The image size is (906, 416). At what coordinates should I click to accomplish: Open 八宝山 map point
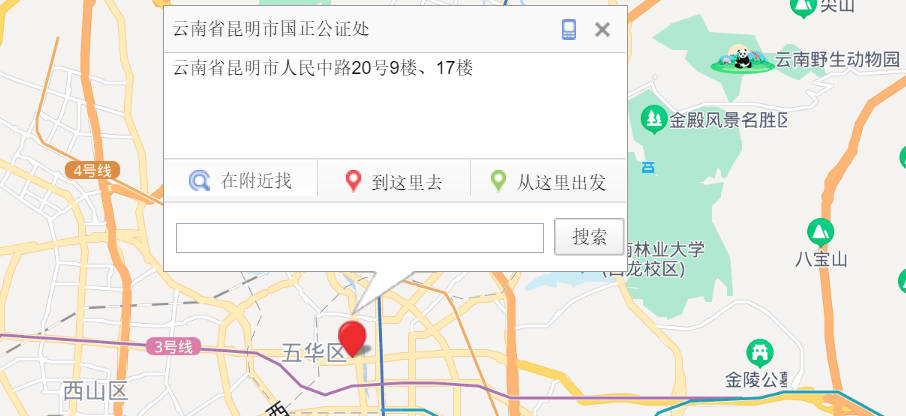[821, 234]
